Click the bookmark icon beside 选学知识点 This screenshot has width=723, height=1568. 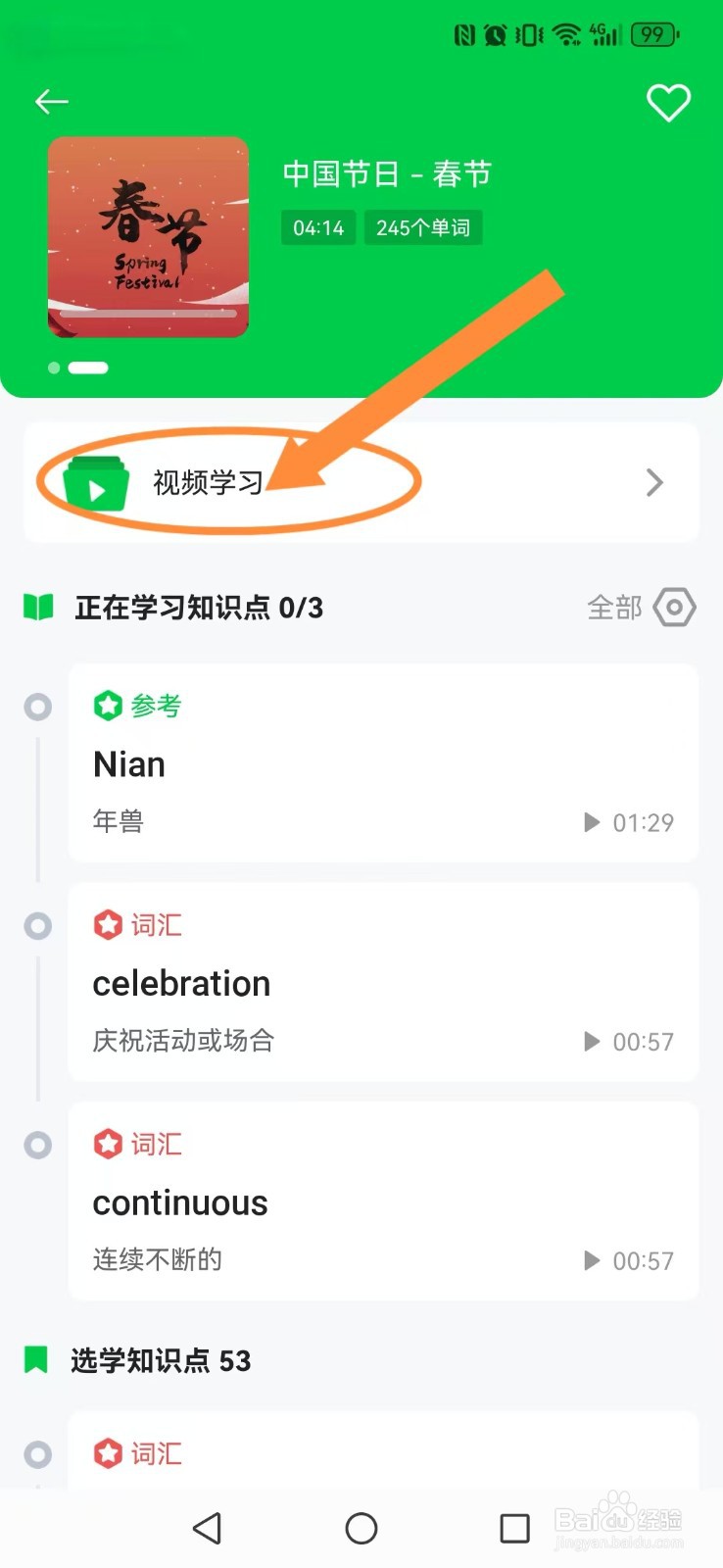click(x=36, y=1360)
